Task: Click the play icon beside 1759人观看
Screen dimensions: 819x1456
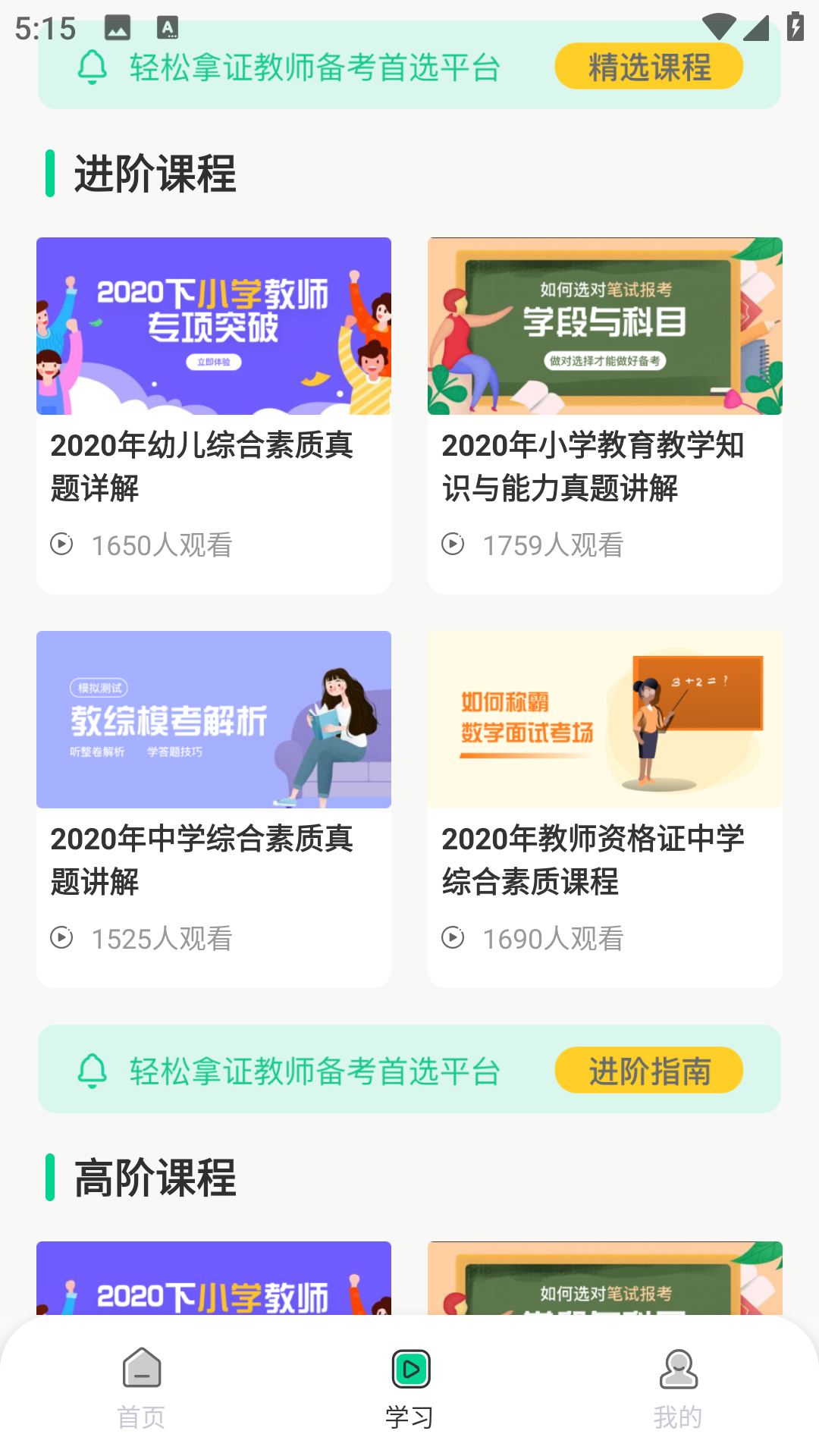Action: tap(455, 543)
